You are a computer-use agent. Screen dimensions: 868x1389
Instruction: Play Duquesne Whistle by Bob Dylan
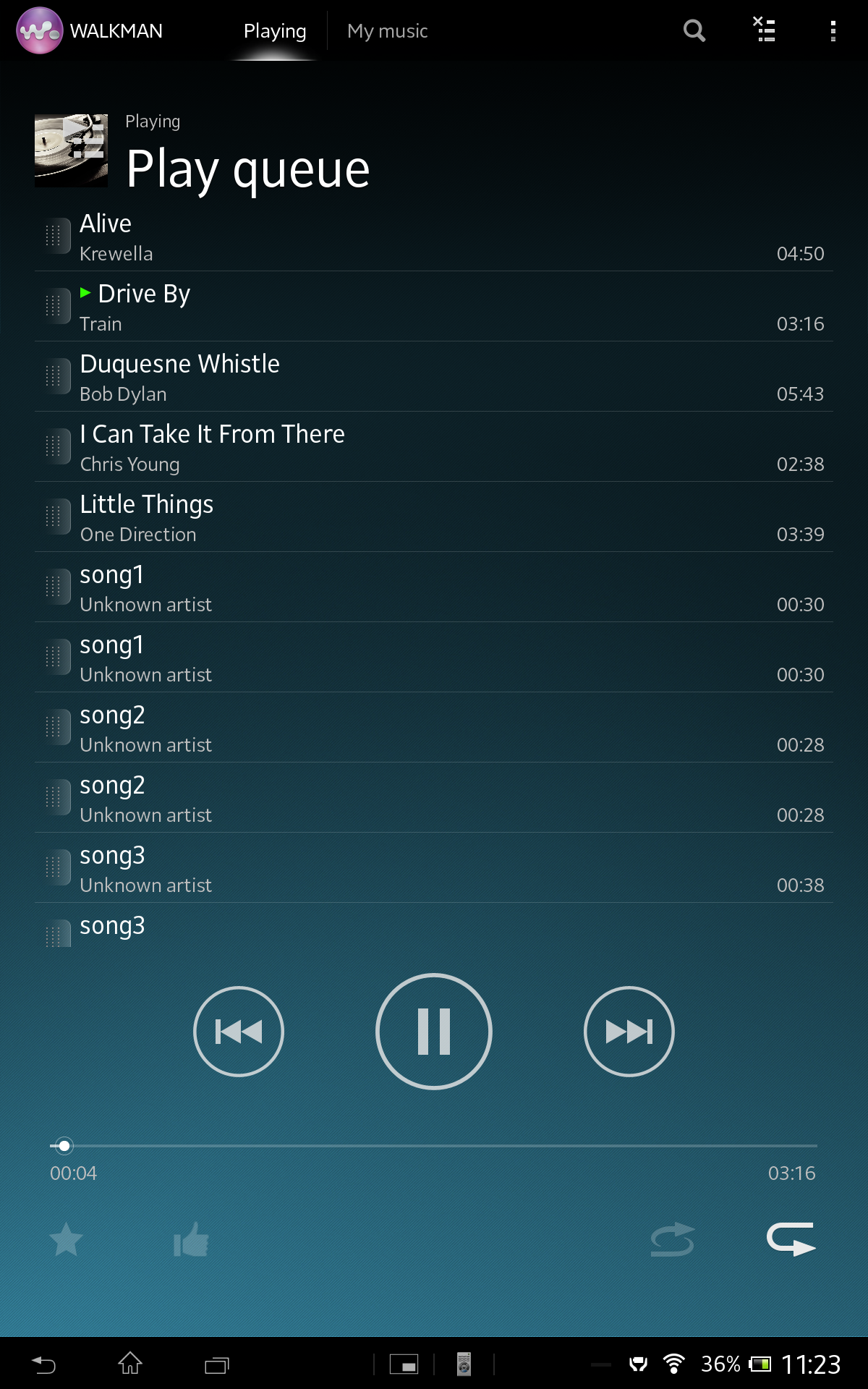[434, 378]
